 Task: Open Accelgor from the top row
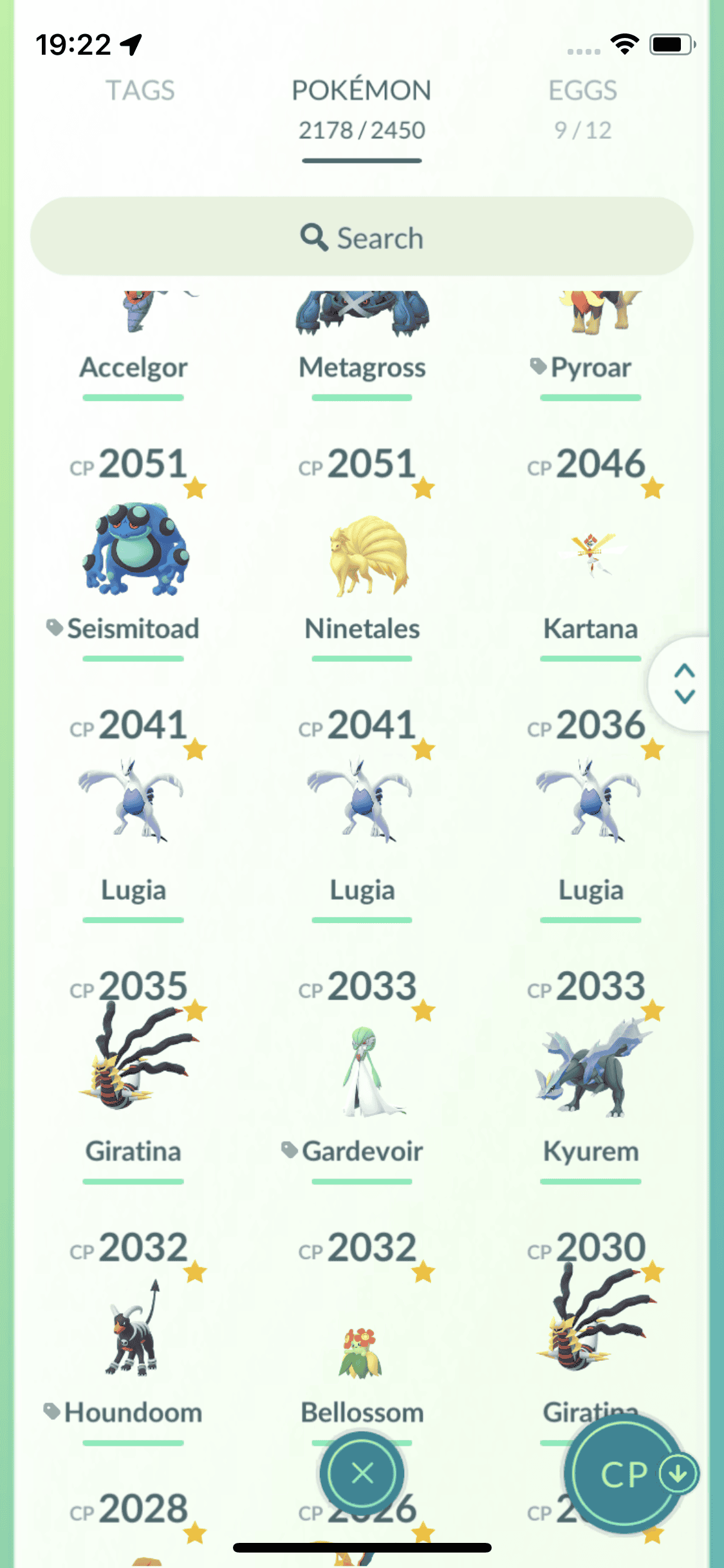[135, 322]
